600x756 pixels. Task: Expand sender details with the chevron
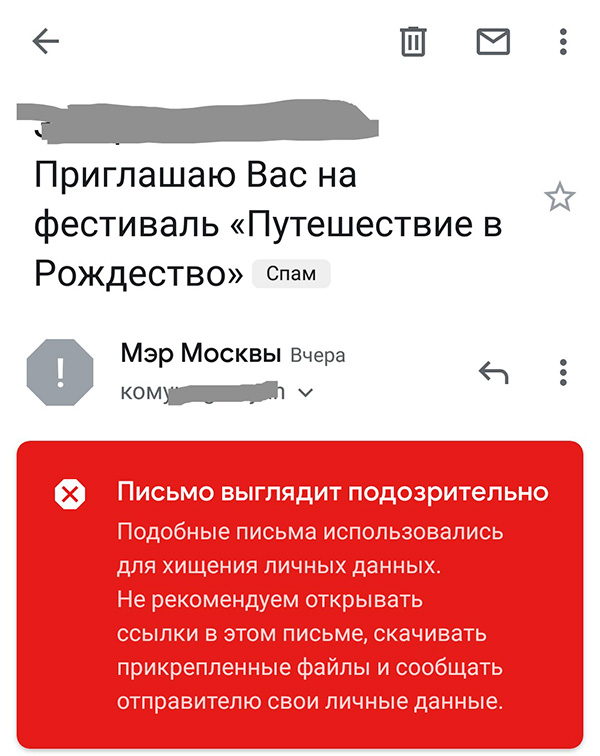click(306, 394)
